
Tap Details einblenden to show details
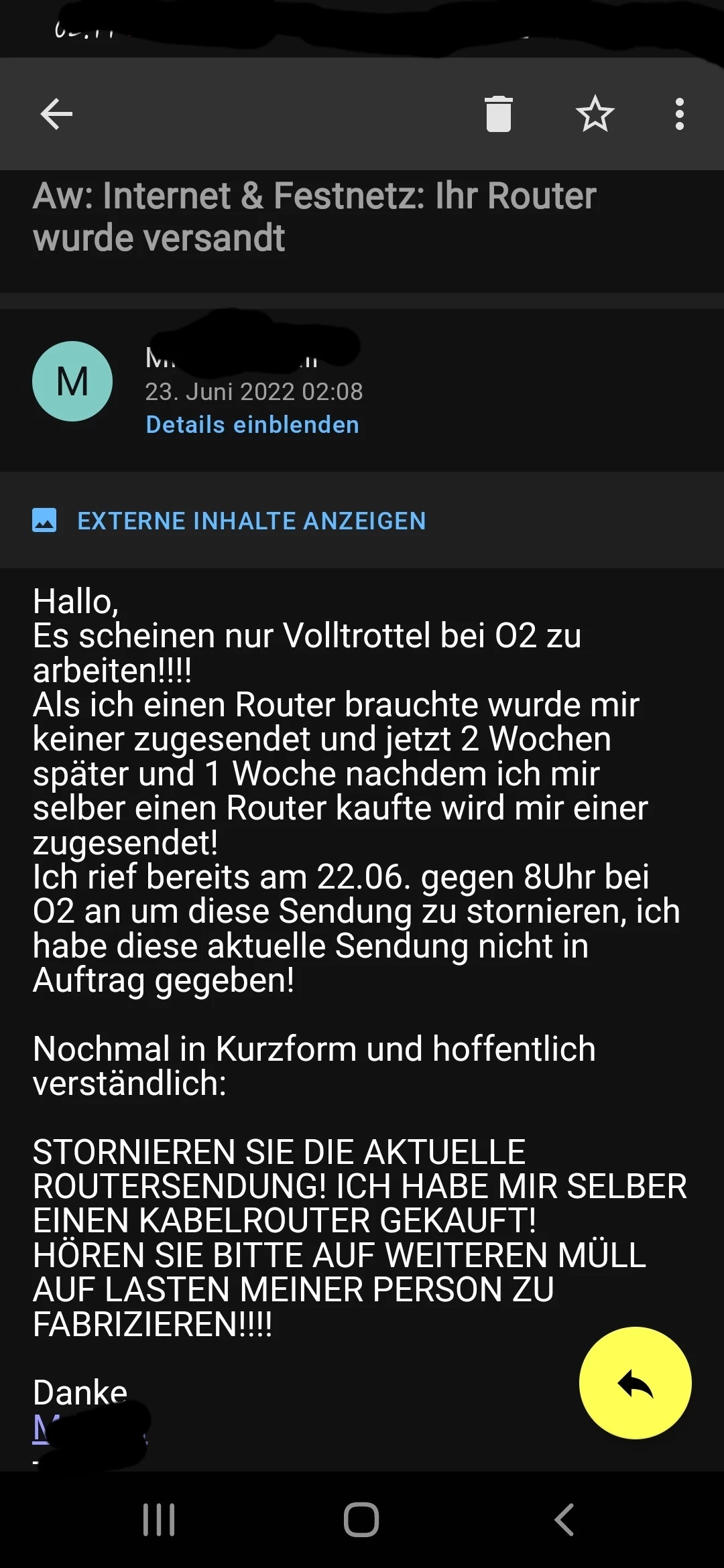pyautogui.click(x=252, y=425)
